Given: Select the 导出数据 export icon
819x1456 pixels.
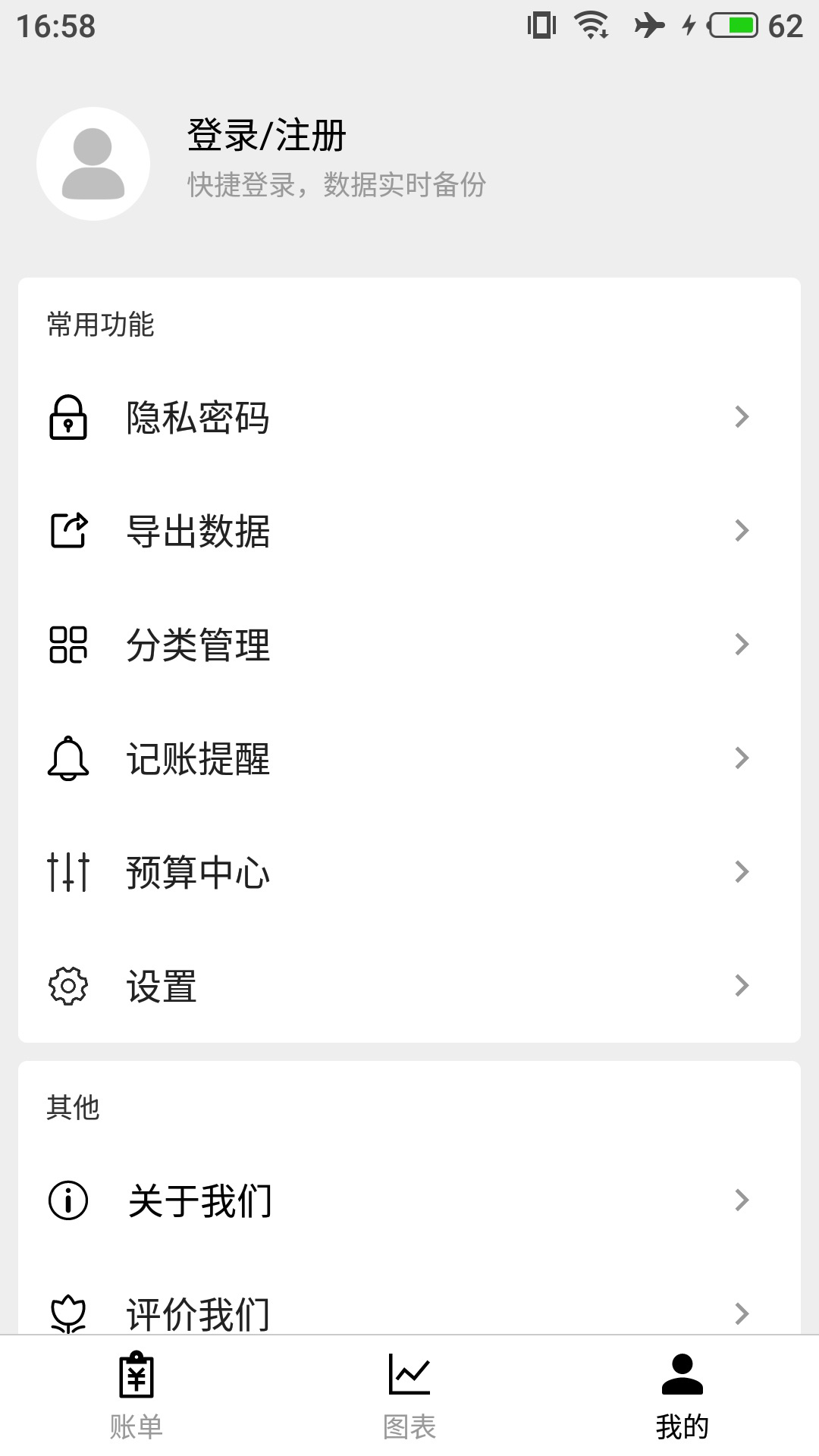Looking at the screenshot, I should pyautogui.click(x=67, y=532).
